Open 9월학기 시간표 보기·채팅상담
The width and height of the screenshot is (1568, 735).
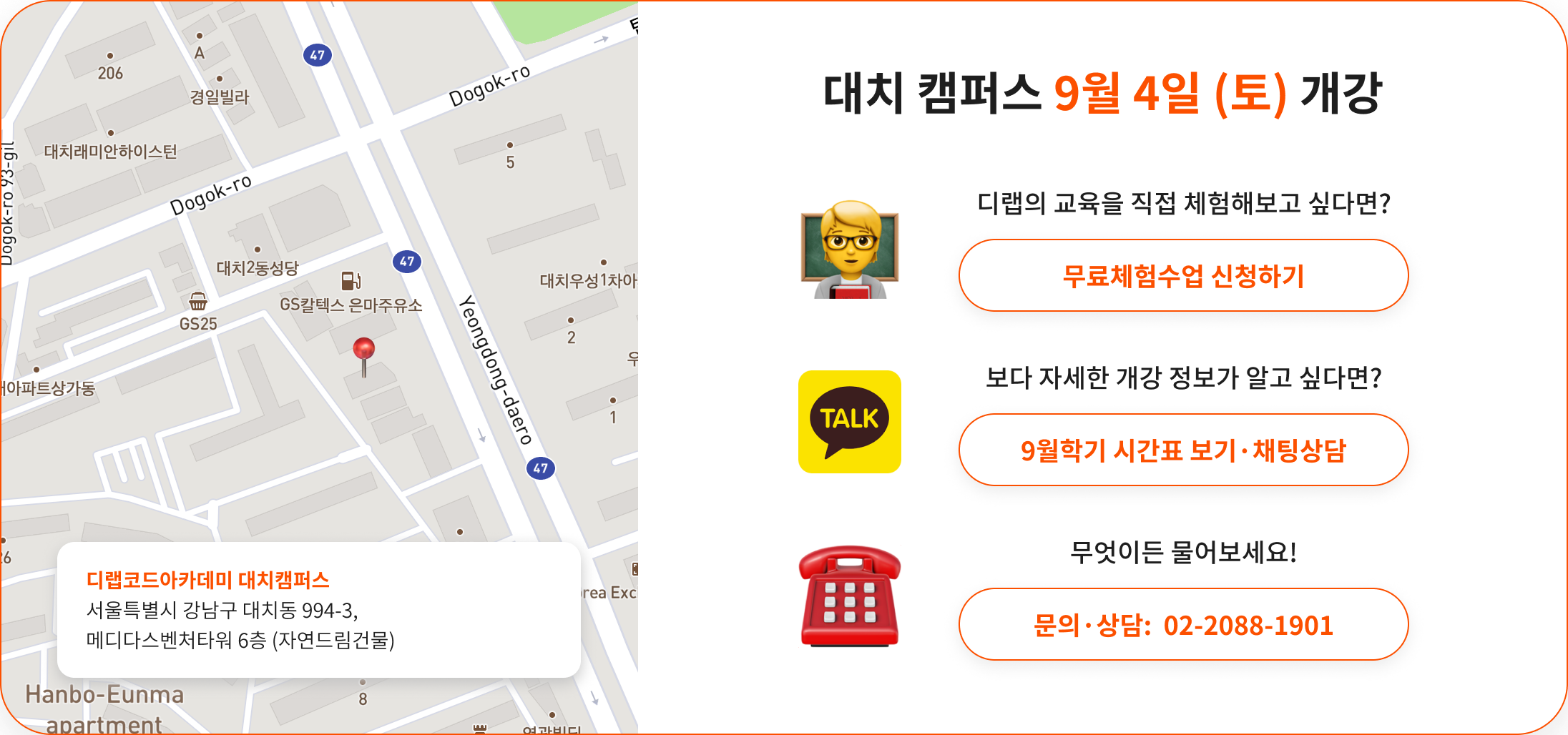click(x=1183, y=450)
